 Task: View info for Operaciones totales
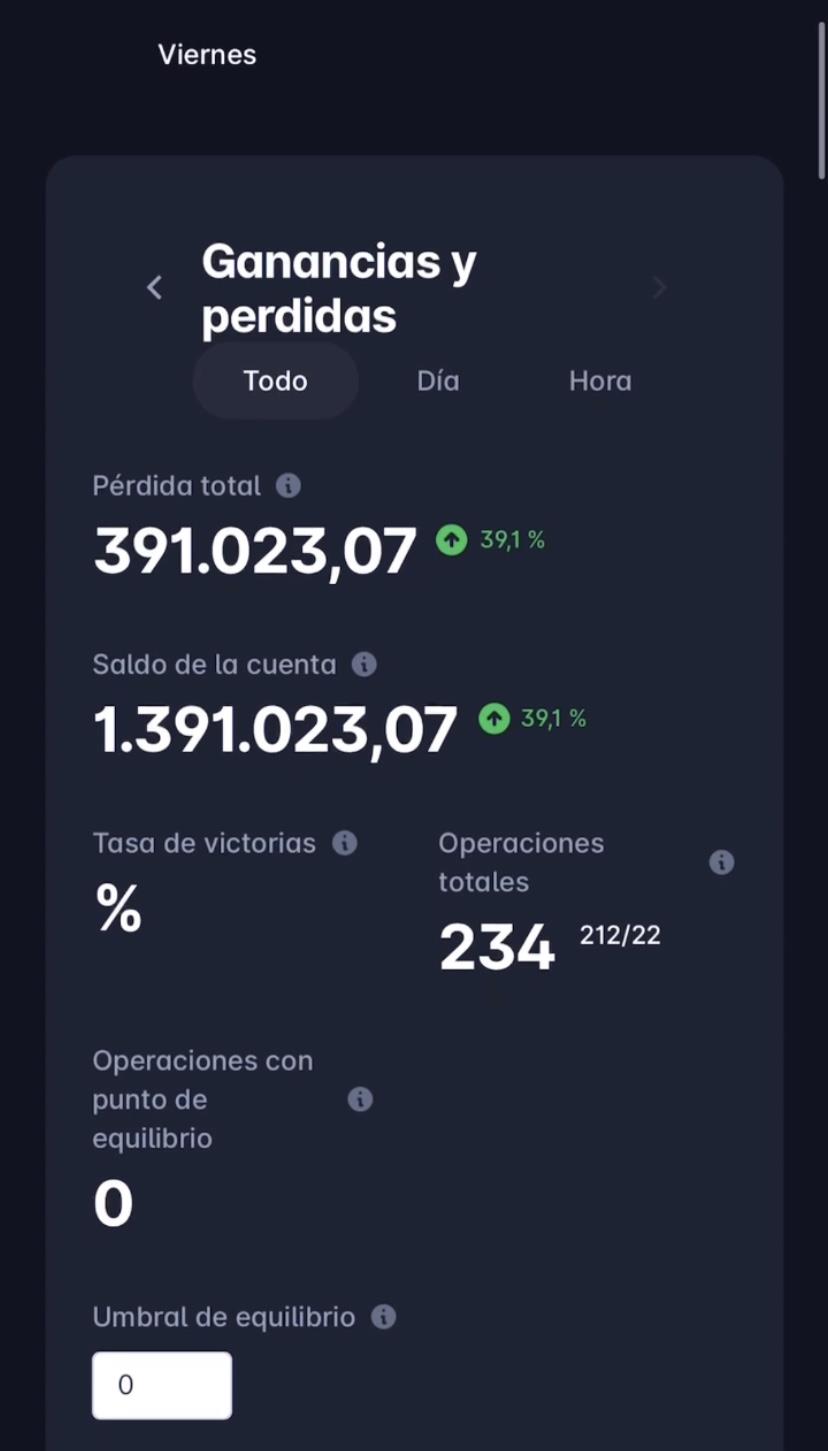click(x=721, y=862)
